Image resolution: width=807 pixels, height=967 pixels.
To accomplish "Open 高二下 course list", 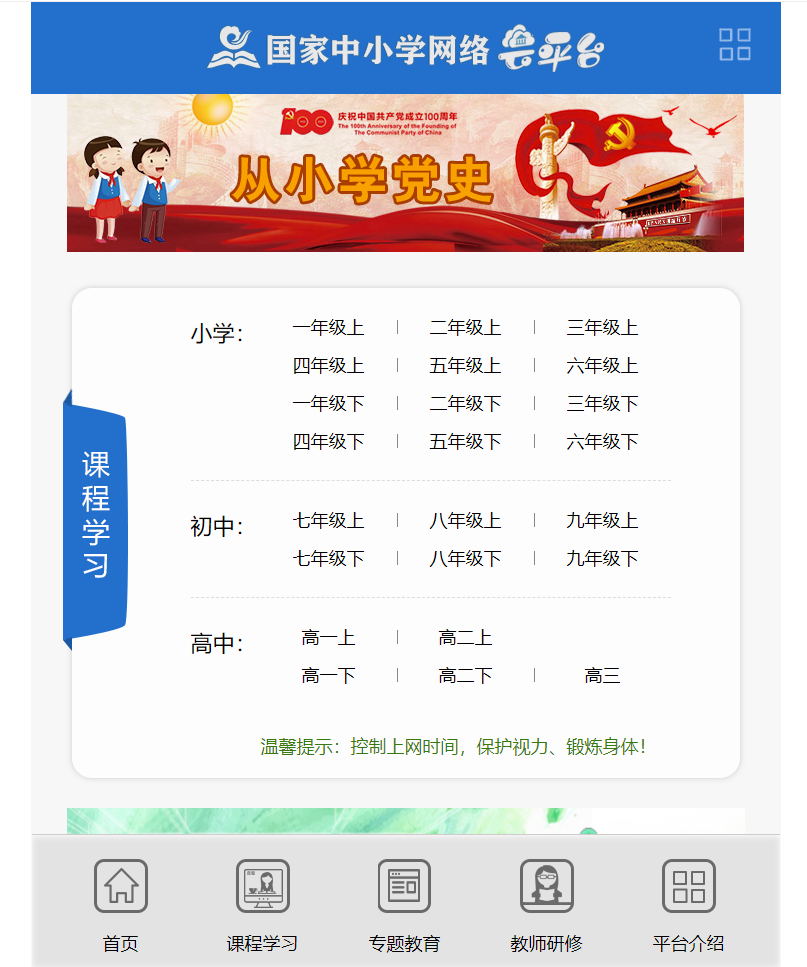I will point(465,676).
